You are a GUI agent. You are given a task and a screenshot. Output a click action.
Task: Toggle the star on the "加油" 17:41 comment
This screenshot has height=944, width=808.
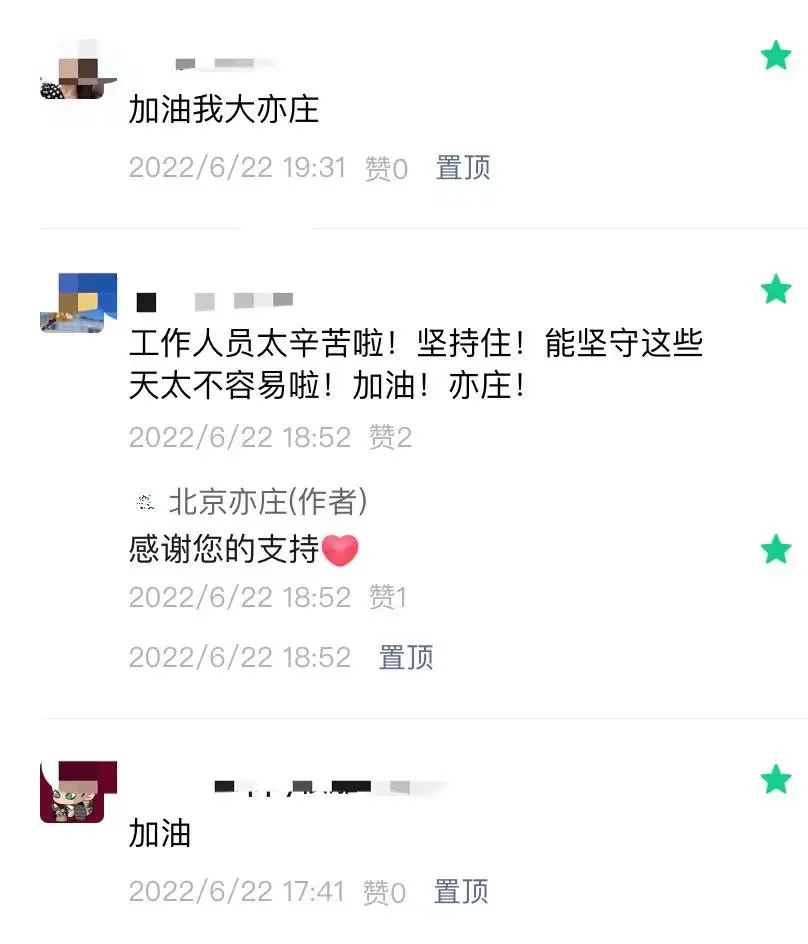pyautogui.click(x=776, y=779)
